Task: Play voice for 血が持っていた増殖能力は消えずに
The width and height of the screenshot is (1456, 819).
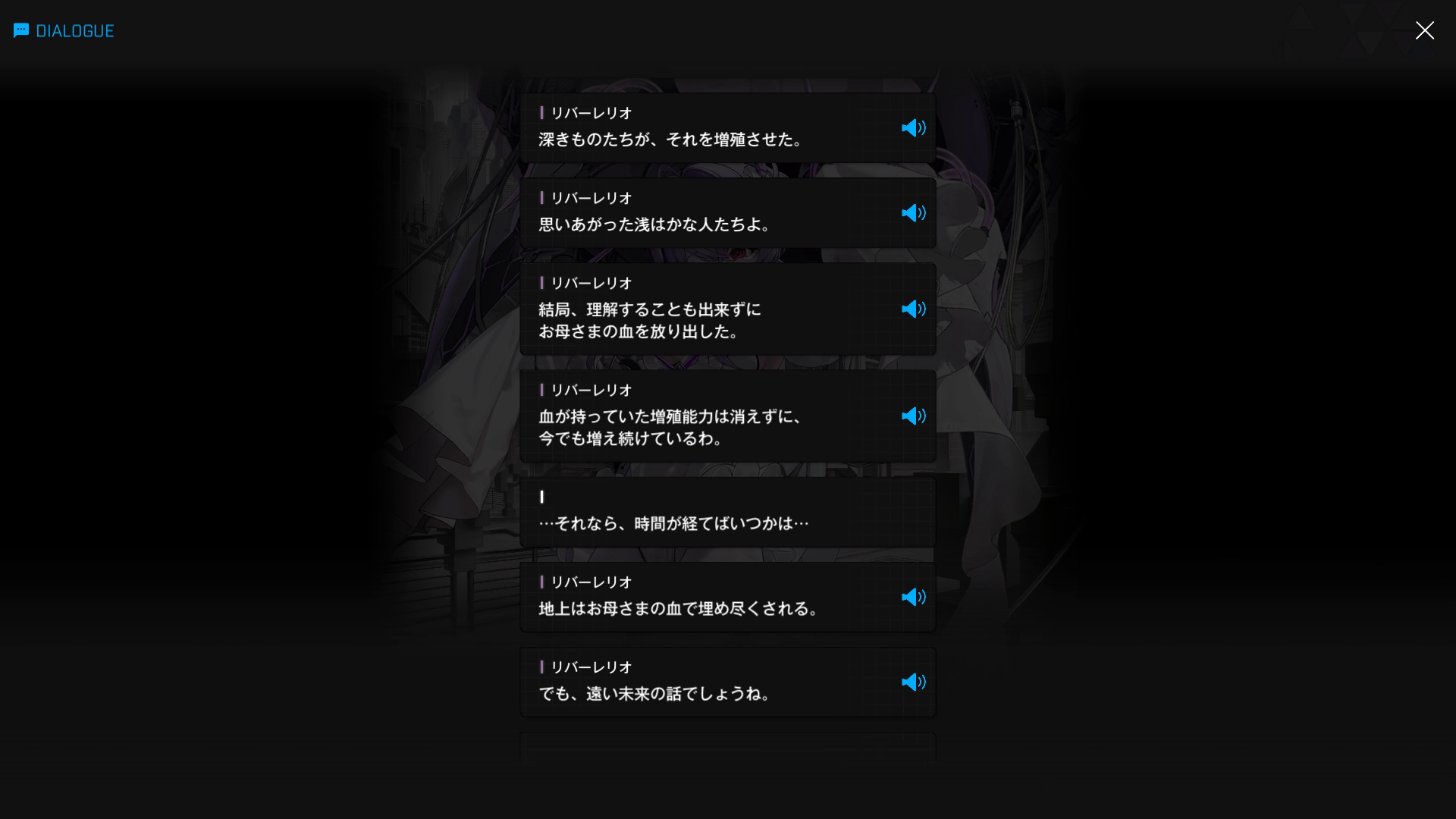Action: (x=913, y=416)
